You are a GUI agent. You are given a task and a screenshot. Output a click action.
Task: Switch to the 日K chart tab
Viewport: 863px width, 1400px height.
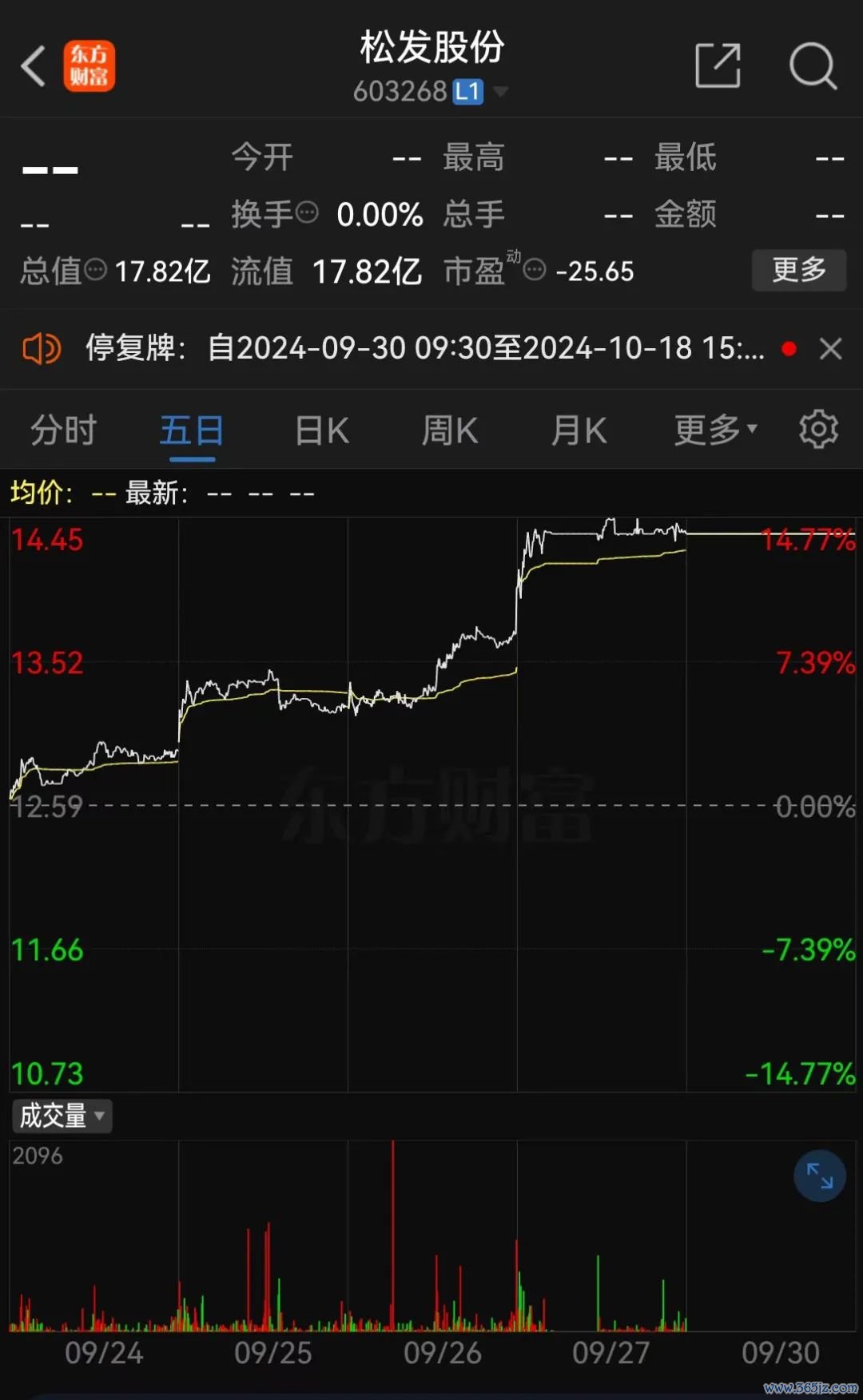(x=322, y=430)
